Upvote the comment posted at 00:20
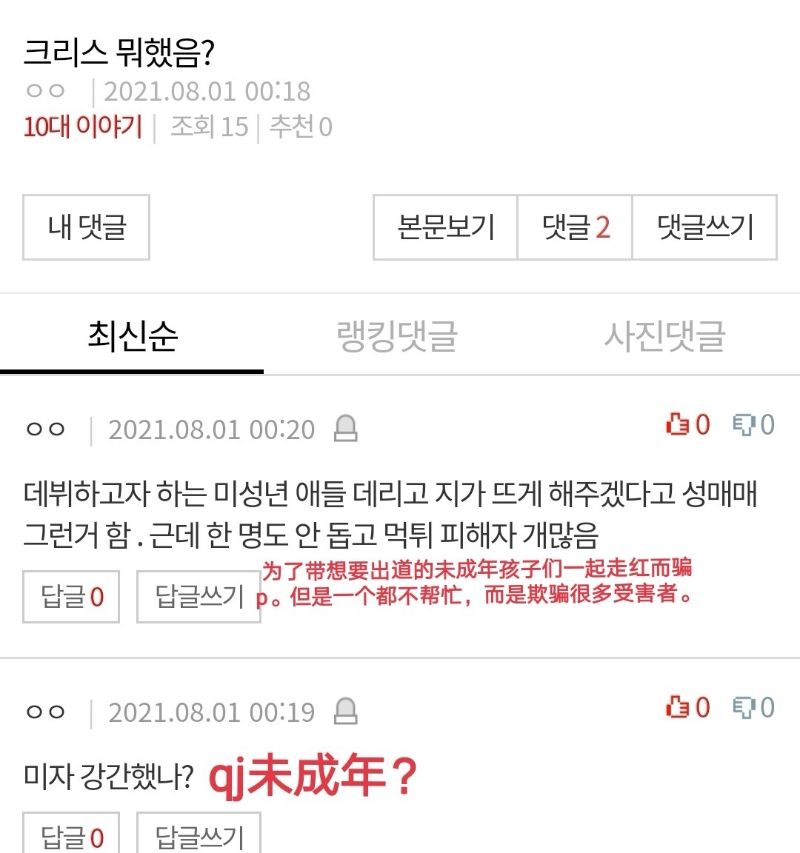The height and width of the screenshot is (853, 800). tap(688, 425)
